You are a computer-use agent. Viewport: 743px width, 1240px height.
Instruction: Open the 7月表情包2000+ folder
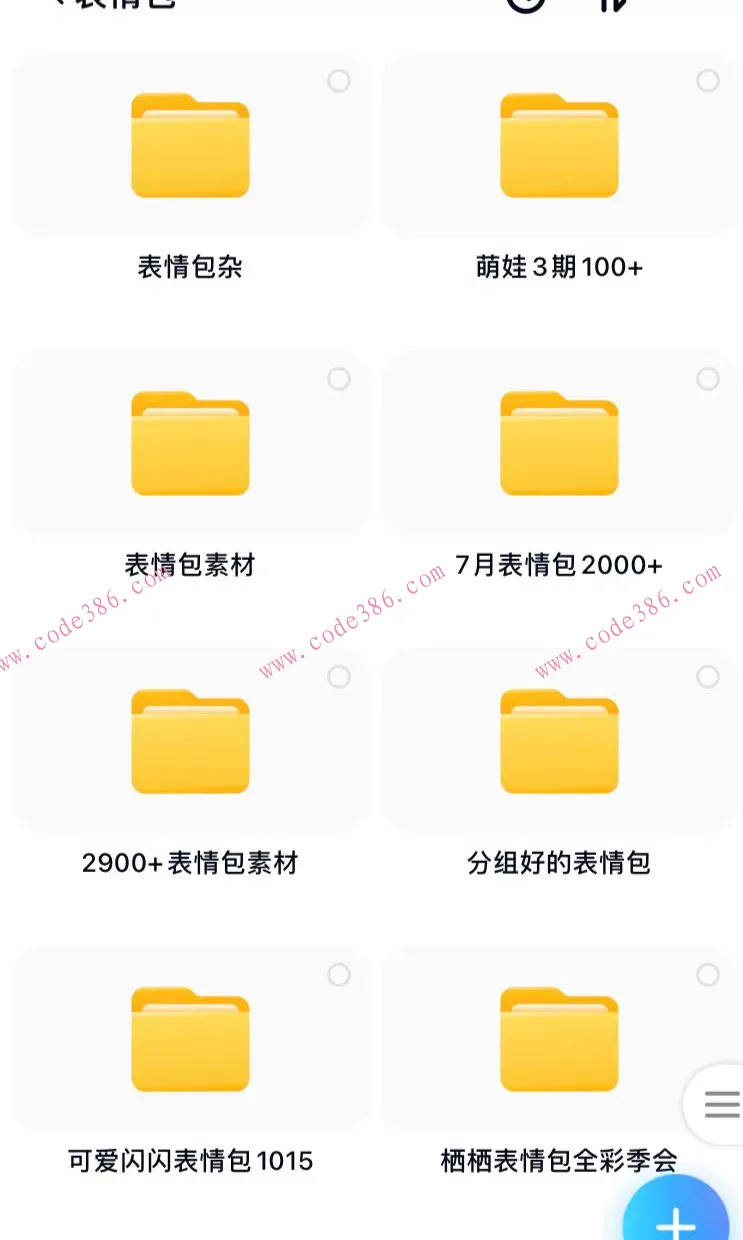559,443
